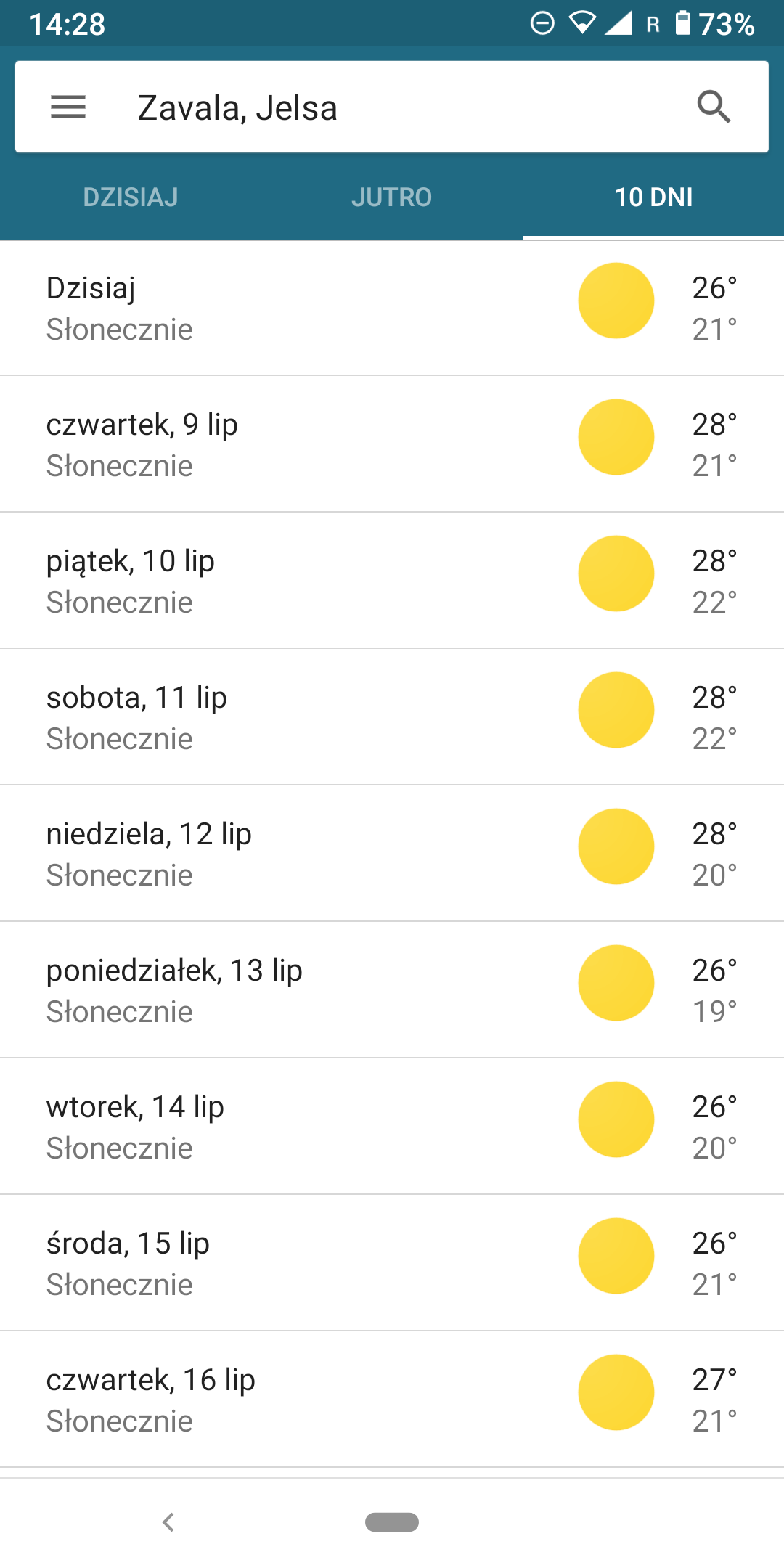784x1568 pixels.
Task: Click the search magnifier icon
Action: (715, 107)
